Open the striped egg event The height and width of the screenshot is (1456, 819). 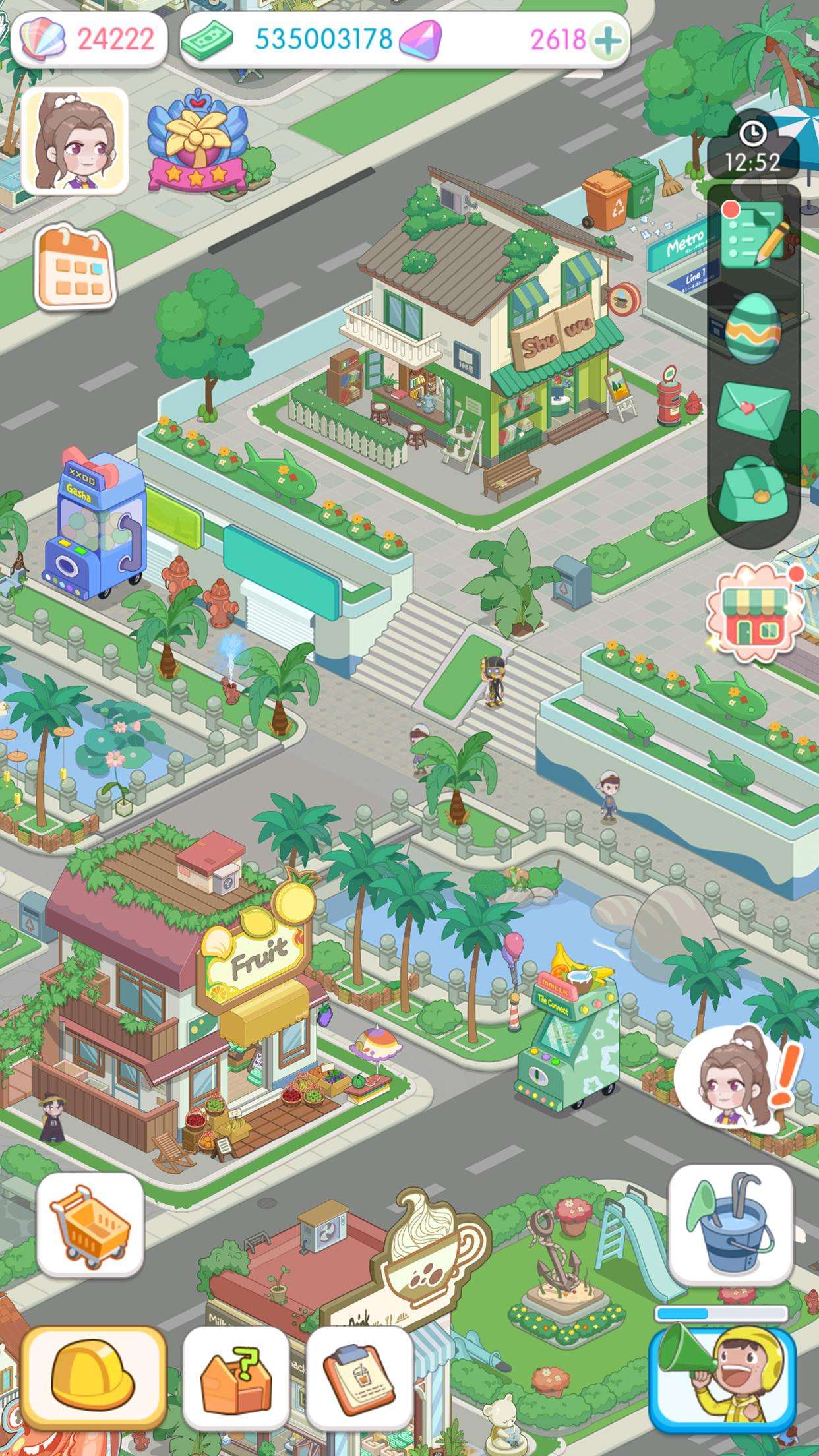click(x=752, y=326)
